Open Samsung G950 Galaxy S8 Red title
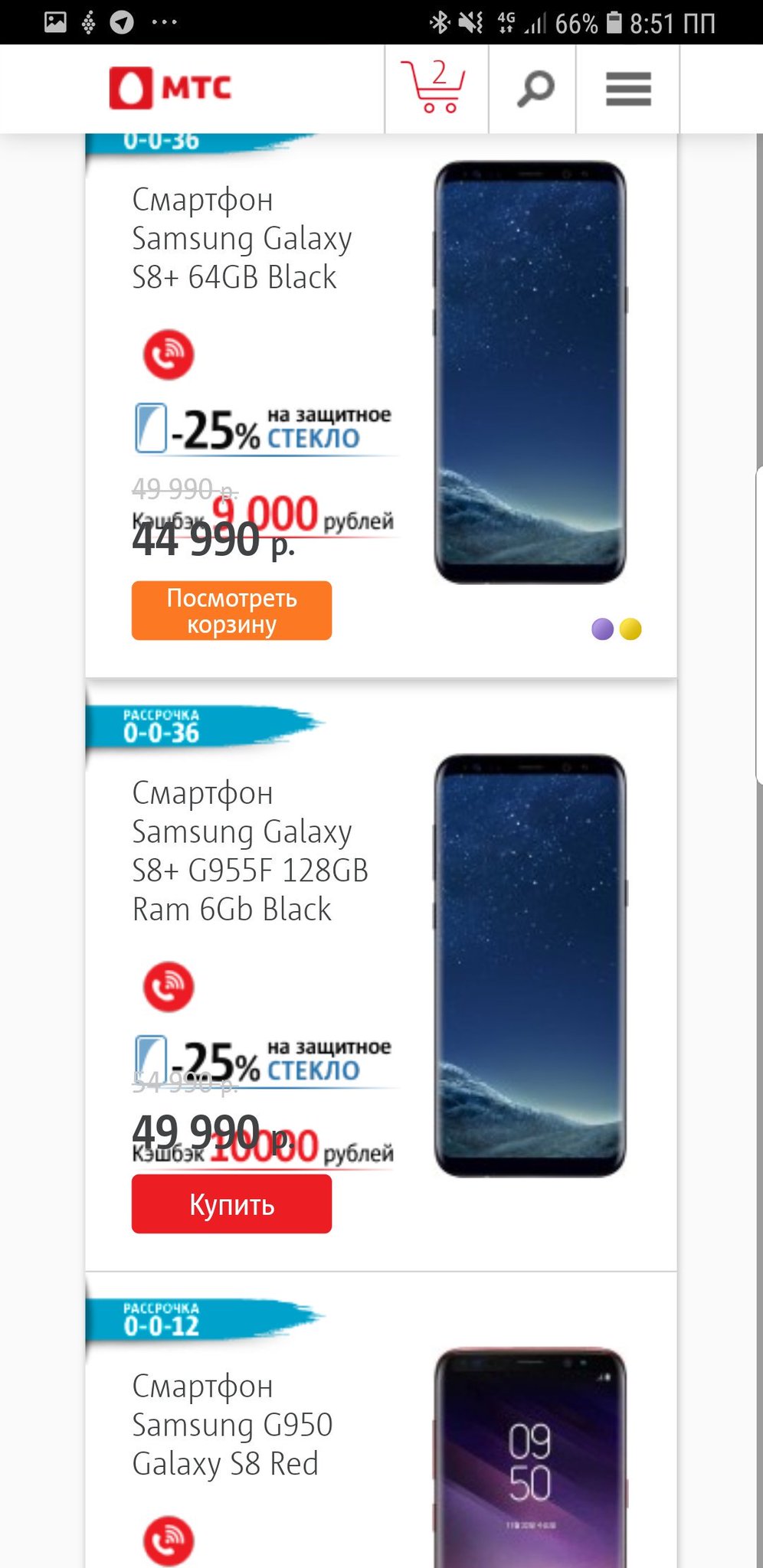 click(232, 1425)
